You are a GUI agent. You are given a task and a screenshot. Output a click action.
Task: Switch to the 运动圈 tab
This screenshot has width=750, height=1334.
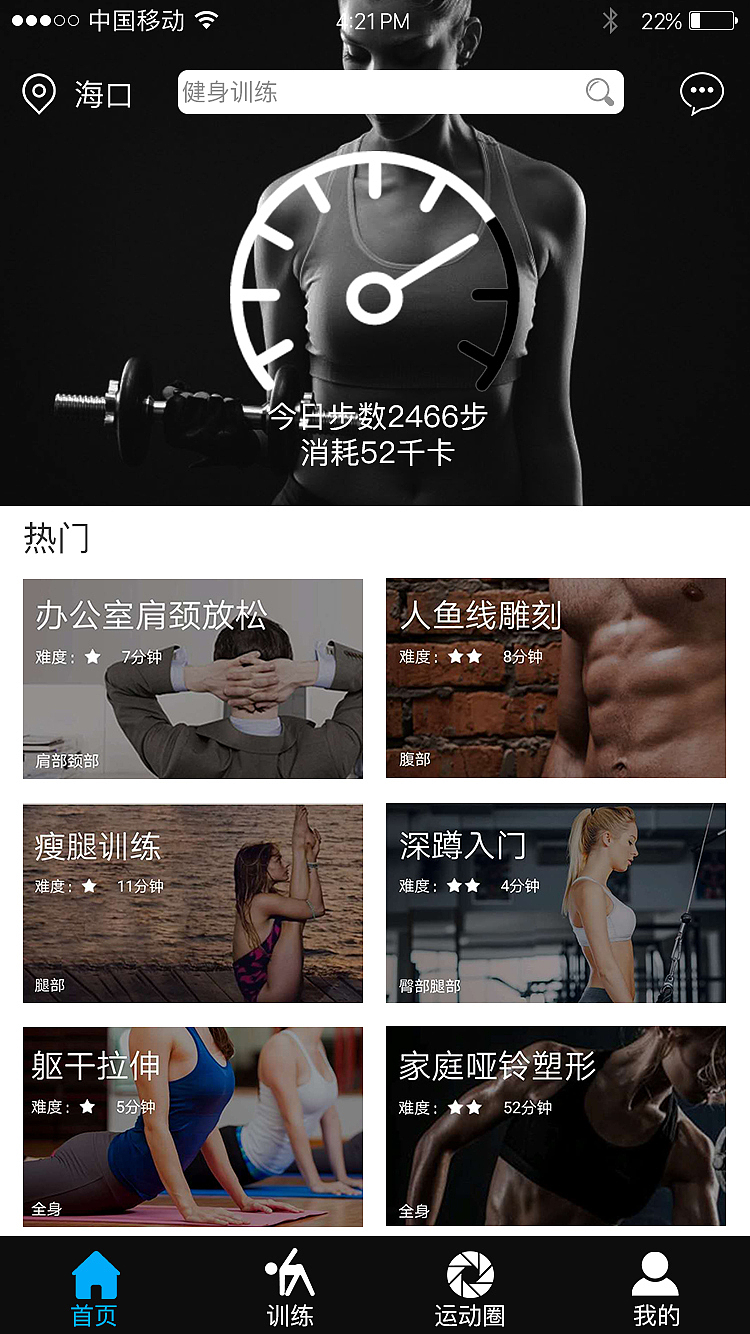(x=468, y=1290)
